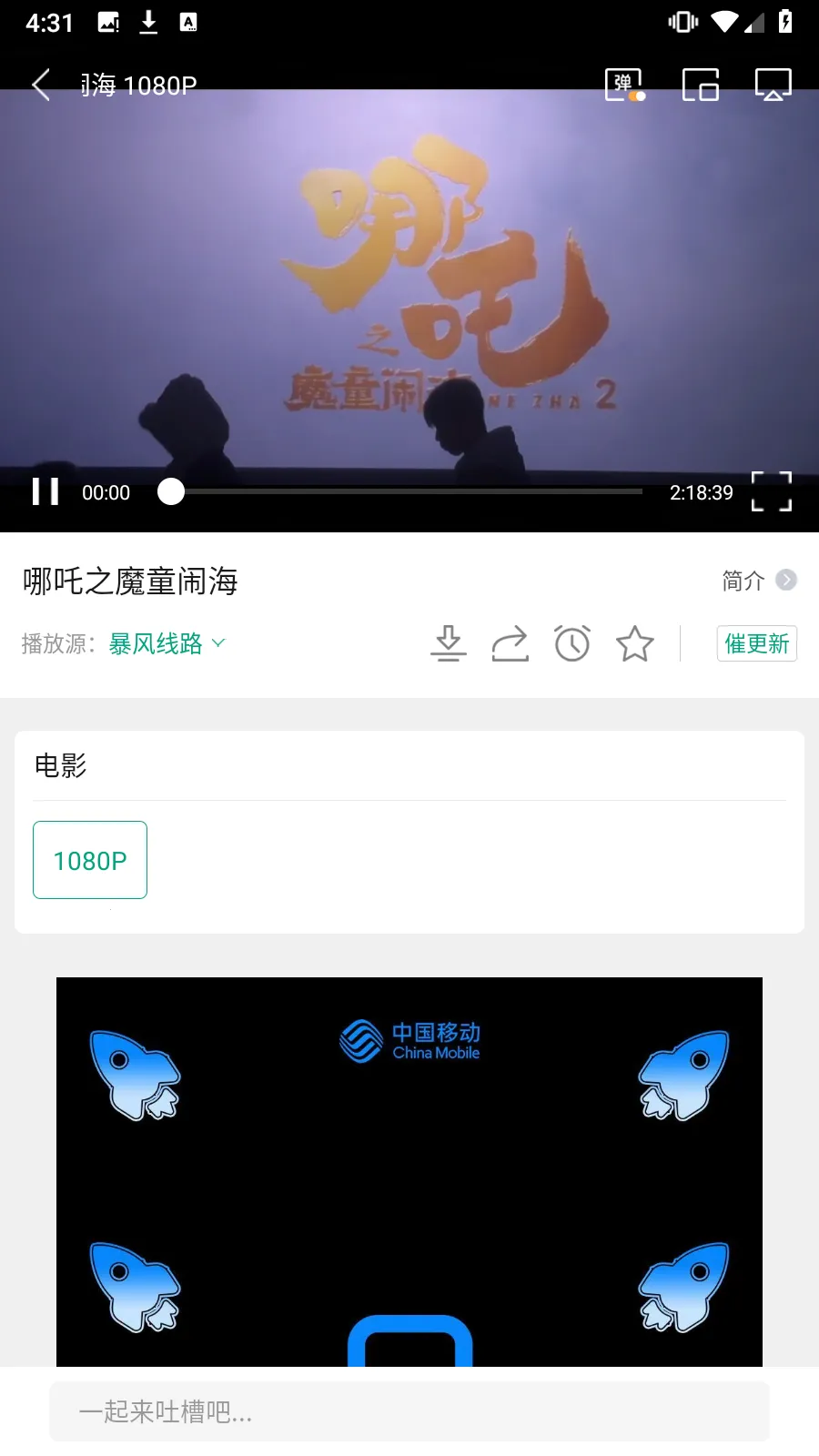
Task: Share this movie
Action: tap(510, 643)
